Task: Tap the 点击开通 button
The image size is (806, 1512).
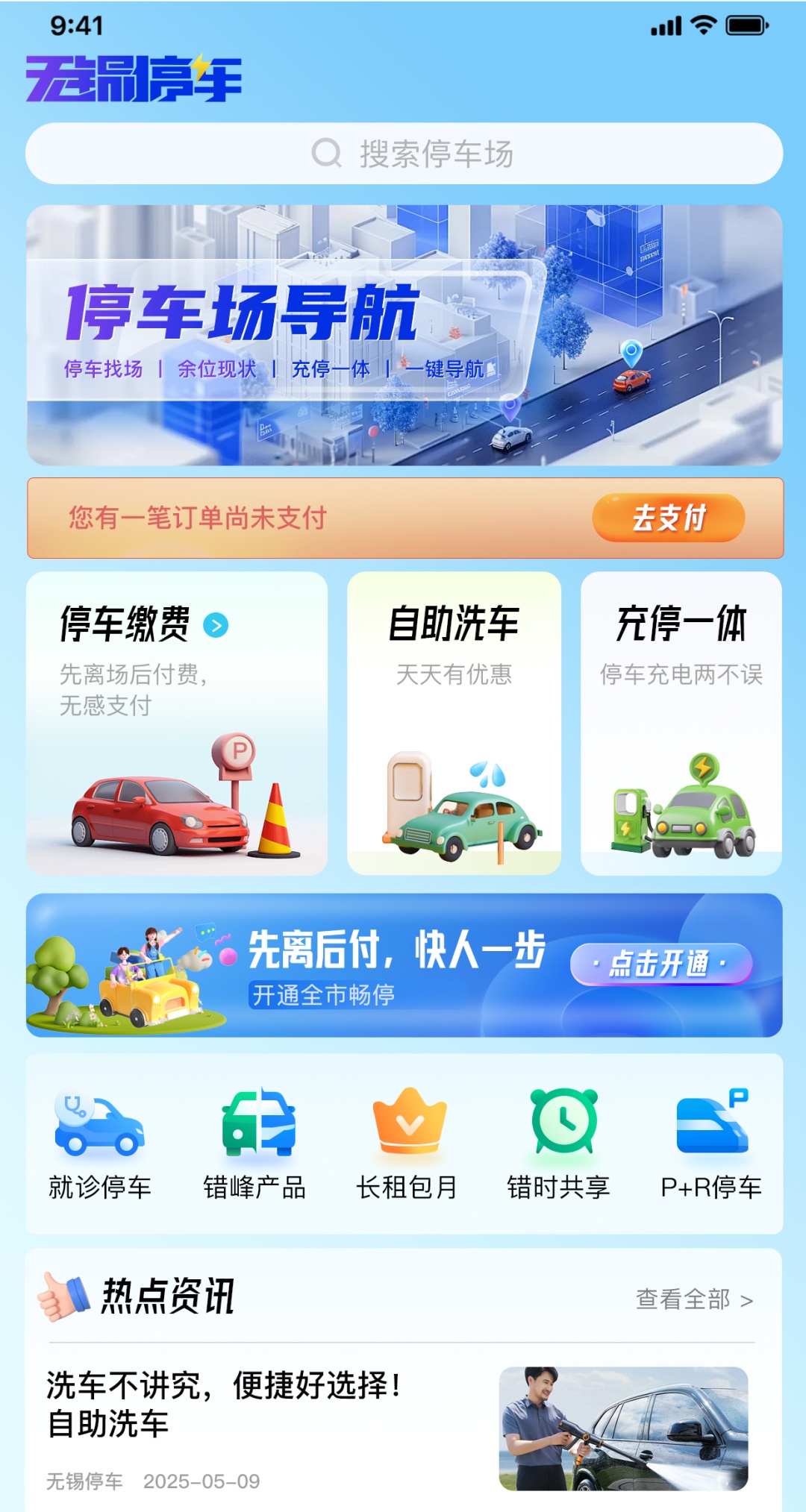Action: 660,964
